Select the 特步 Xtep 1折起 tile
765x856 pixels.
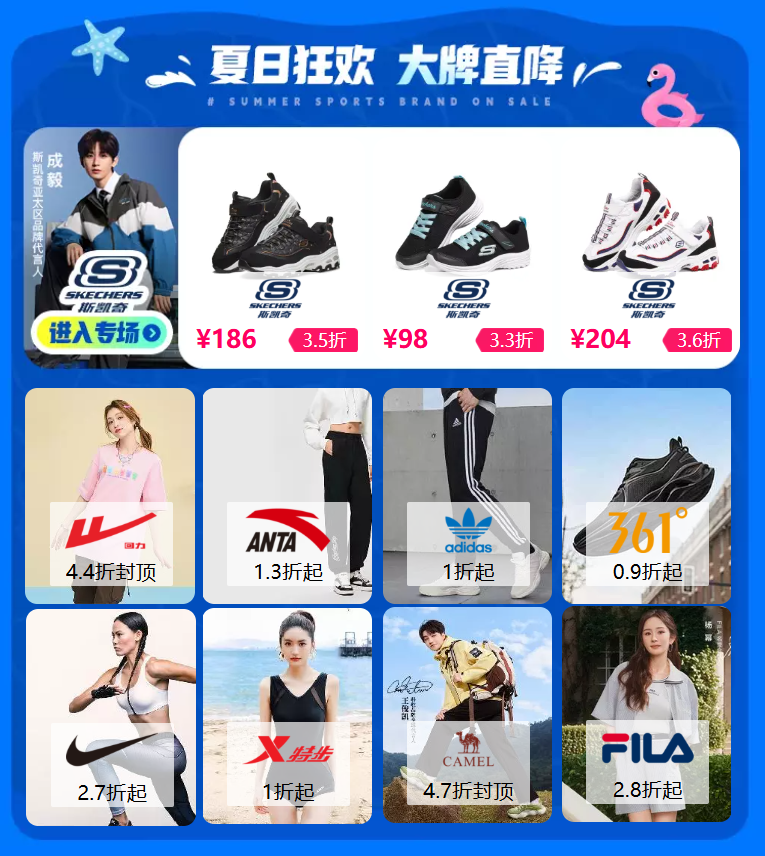coord(287,716)
